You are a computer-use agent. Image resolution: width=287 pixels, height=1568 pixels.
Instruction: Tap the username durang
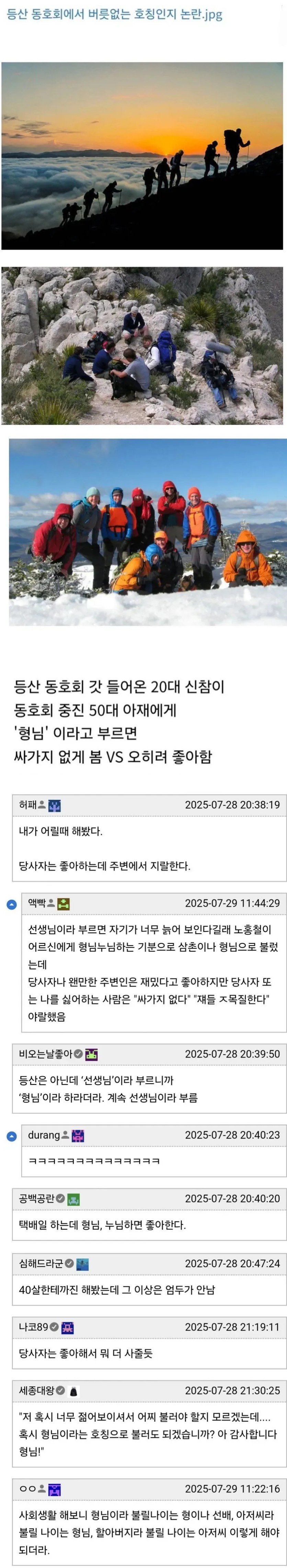pos(44,1135)
